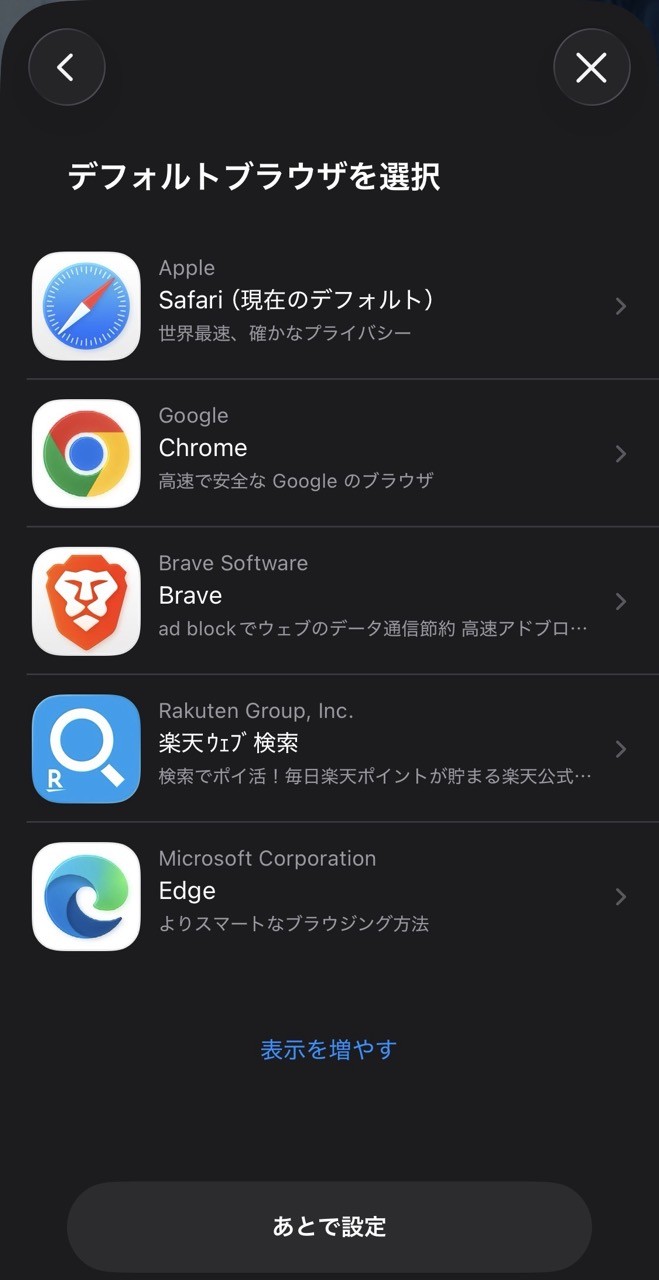Close the default browser selection screen
Image resolution: width=659 pixels, height=1280 pixels.
point(591,67)
